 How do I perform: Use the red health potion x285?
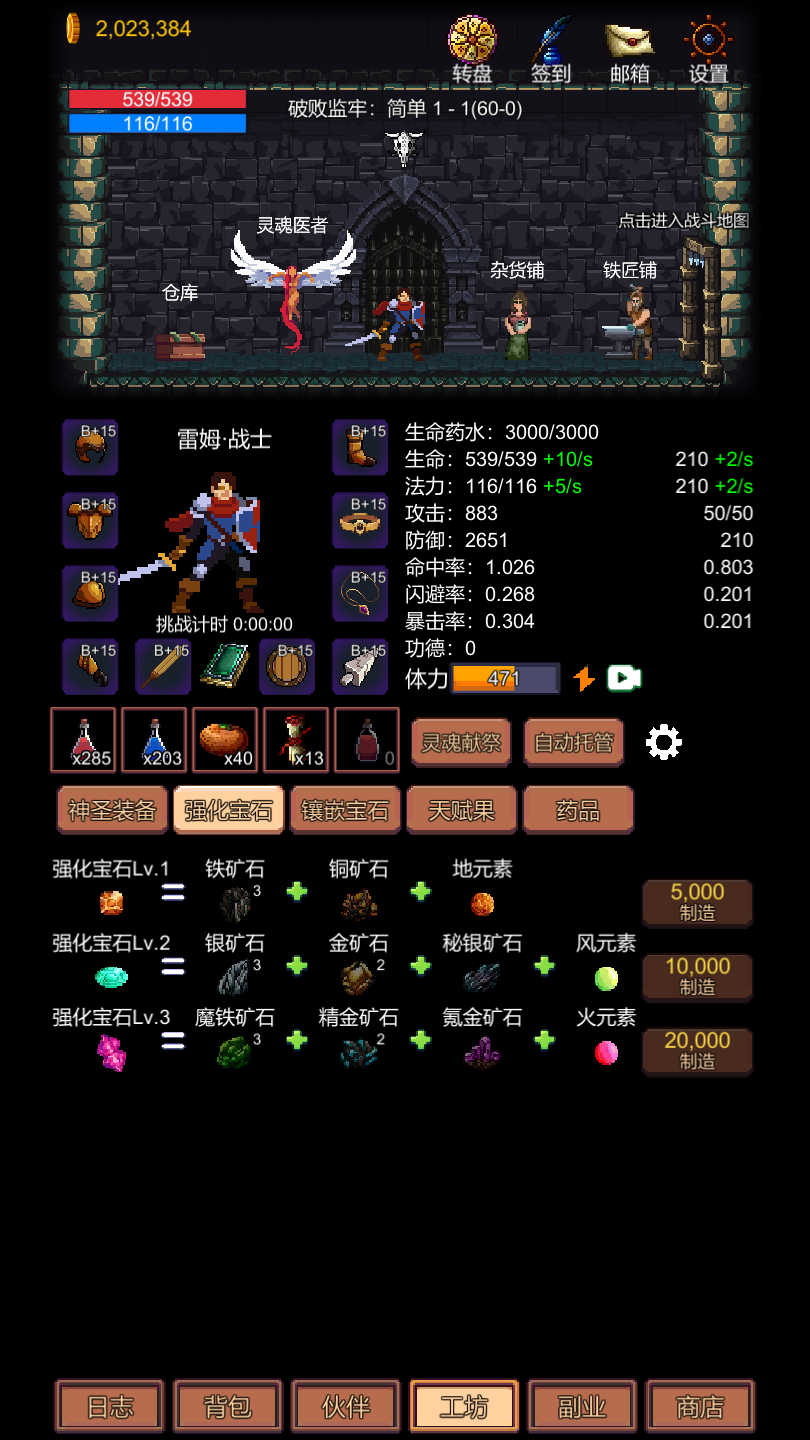pyautogui.click(x=84, y=740)
